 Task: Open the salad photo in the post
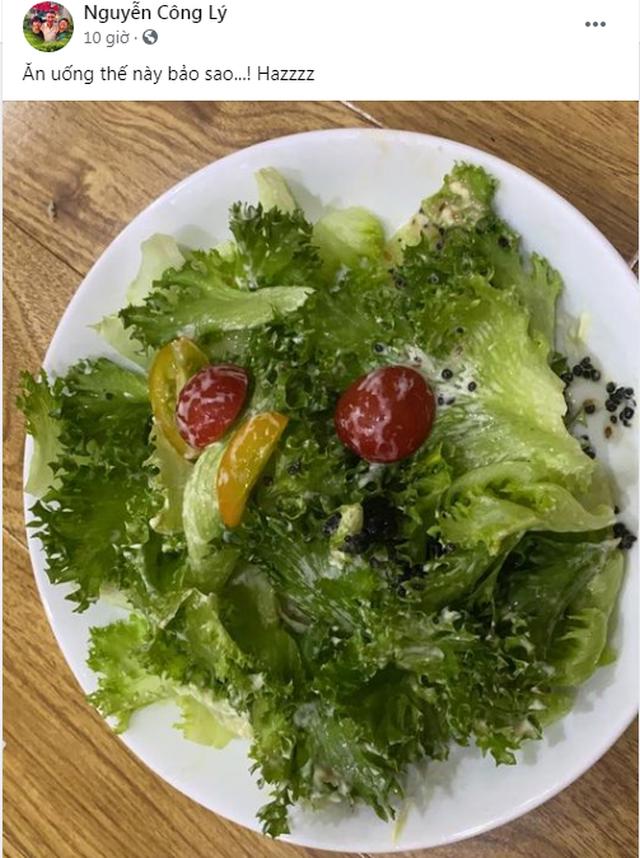pyautogui.click(x=320, y=480)
